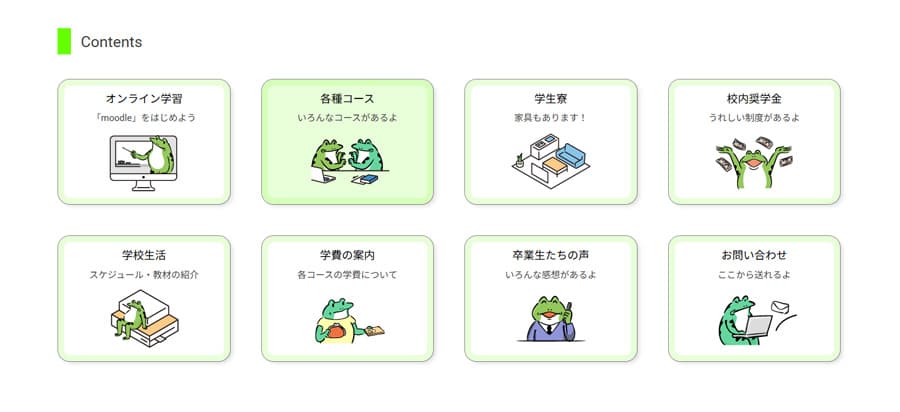900x412 pixels.
Task: Open the 学費の案内 card
Action: click(347, 298)
